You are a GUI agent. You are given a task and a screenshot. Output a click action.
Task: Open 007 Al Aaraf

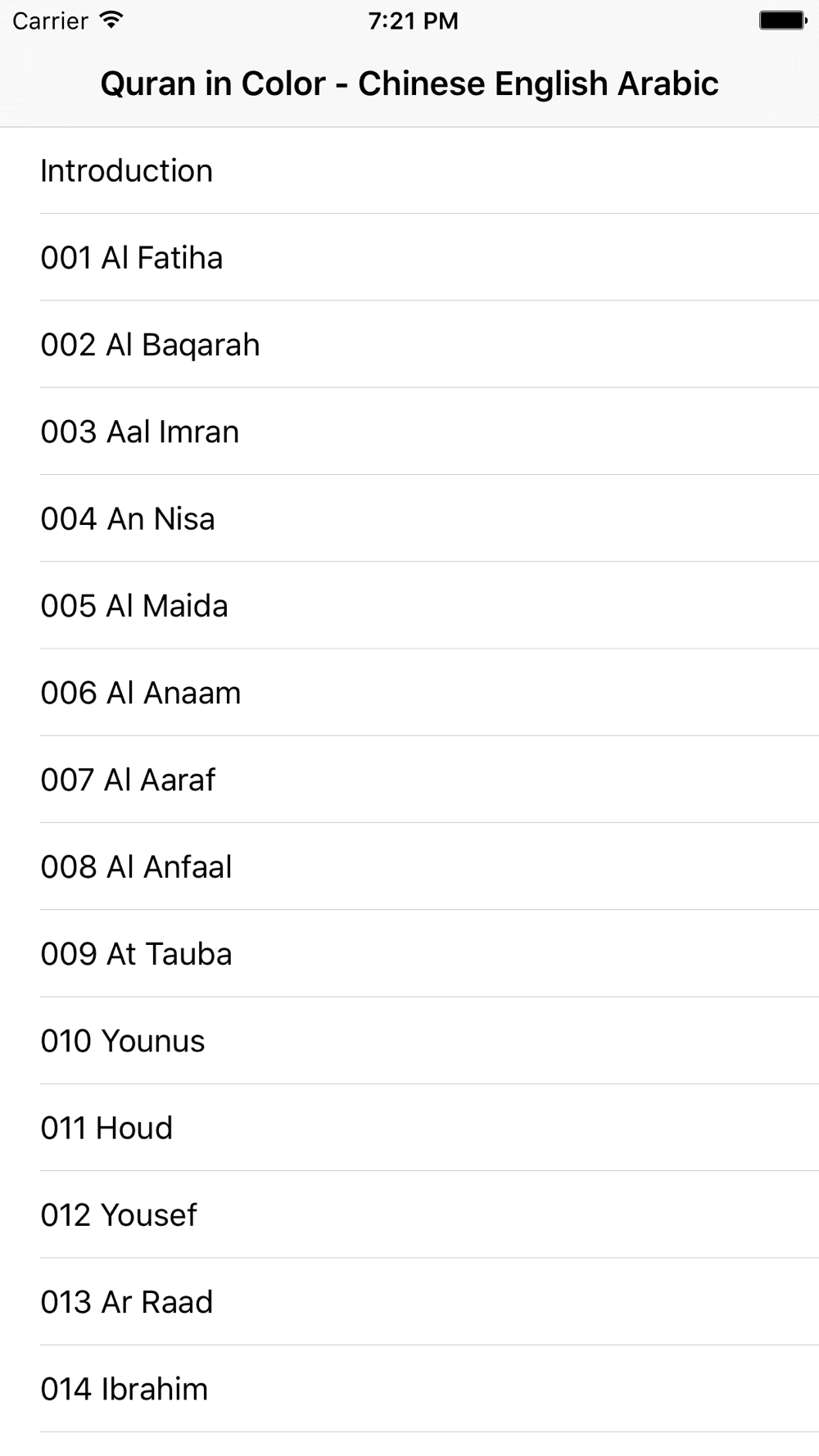tap(409, 780)
